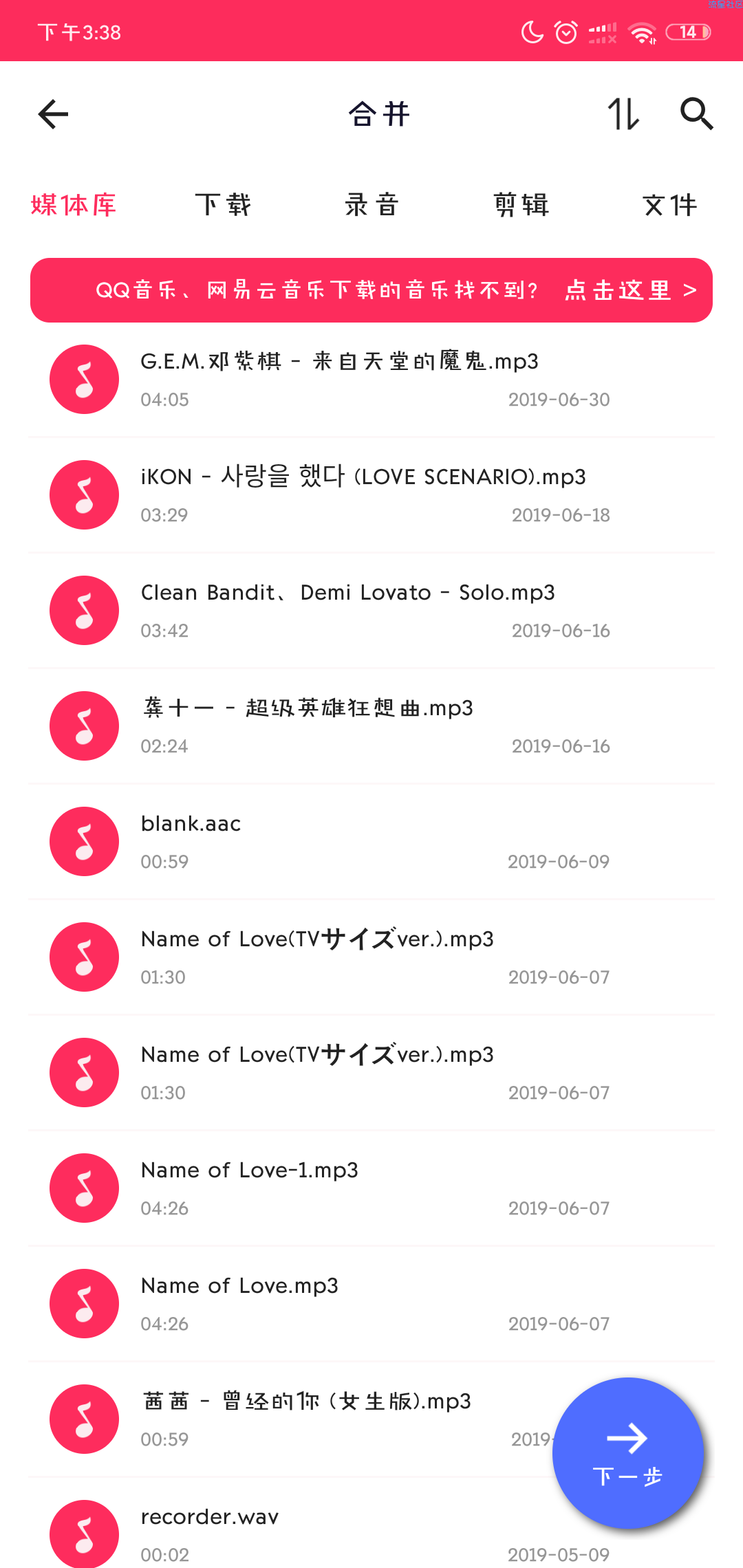Choose the Name of Love.mp3 track
Screen dimensions: 743x1568
point(371,1304)
